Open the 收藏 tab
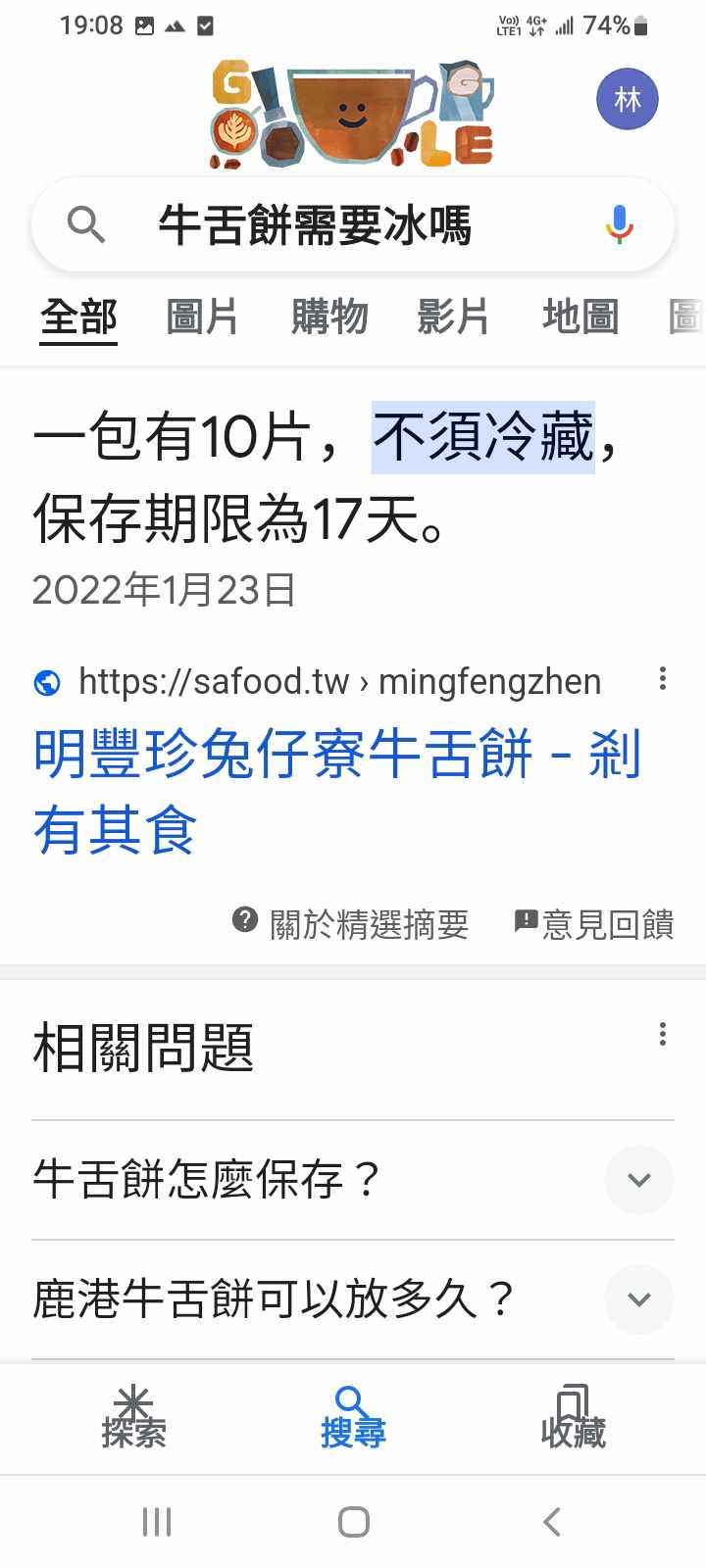The image size is (706, 1568). click(x=573, y=1419)
